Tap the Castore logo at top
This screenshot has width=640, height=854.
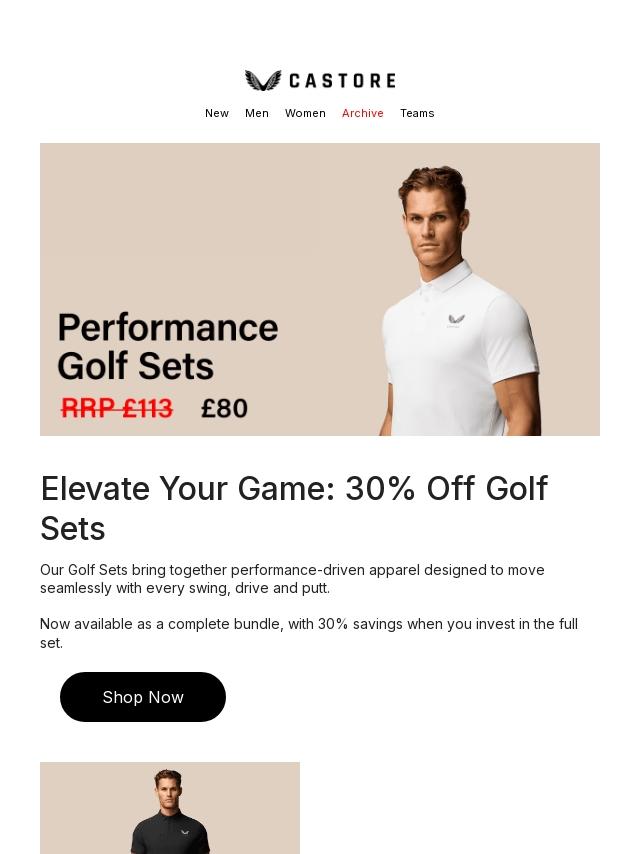320,81
